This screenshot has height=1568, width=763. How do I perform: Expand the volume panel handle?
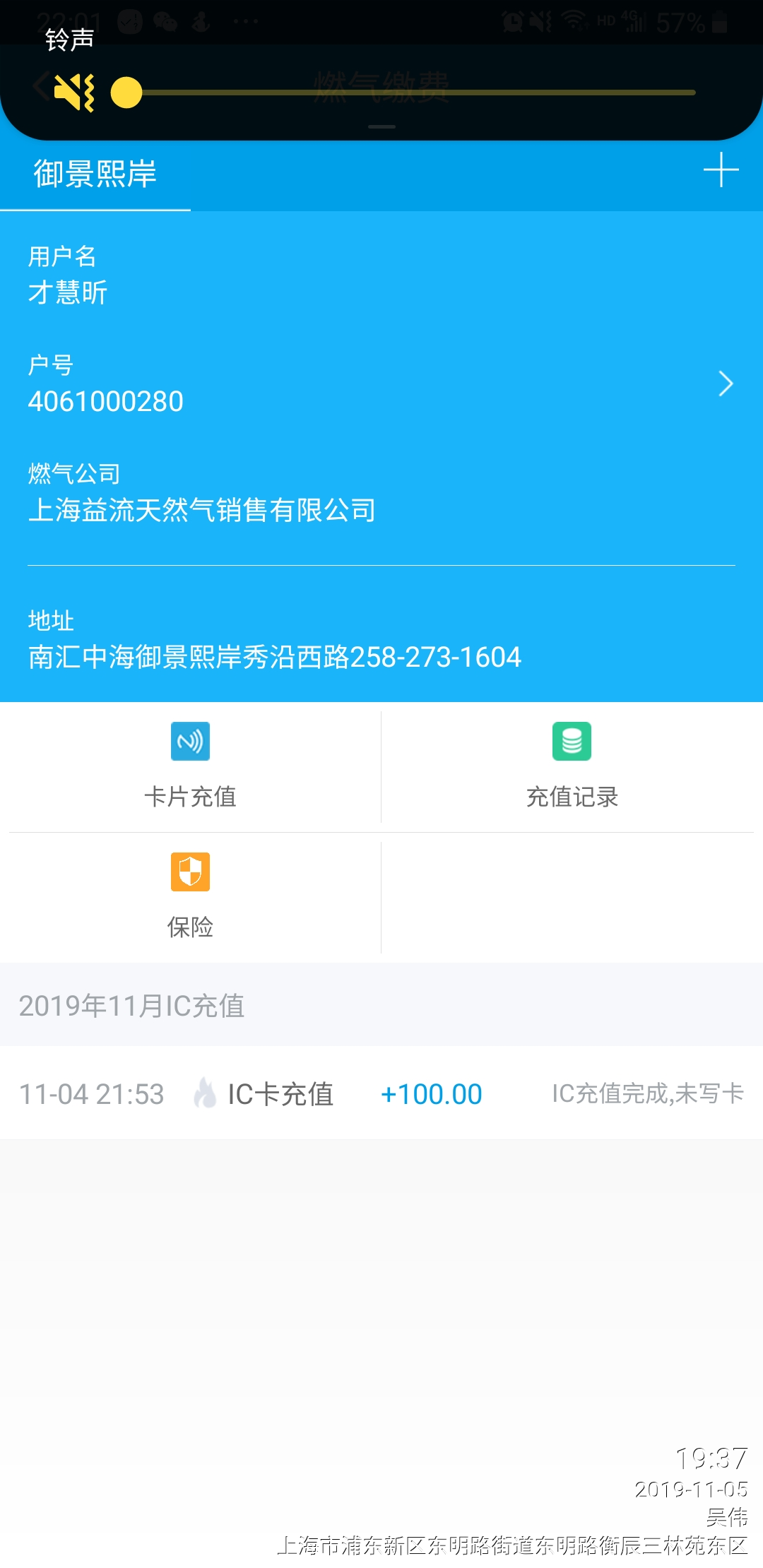[x=381, y=127]
